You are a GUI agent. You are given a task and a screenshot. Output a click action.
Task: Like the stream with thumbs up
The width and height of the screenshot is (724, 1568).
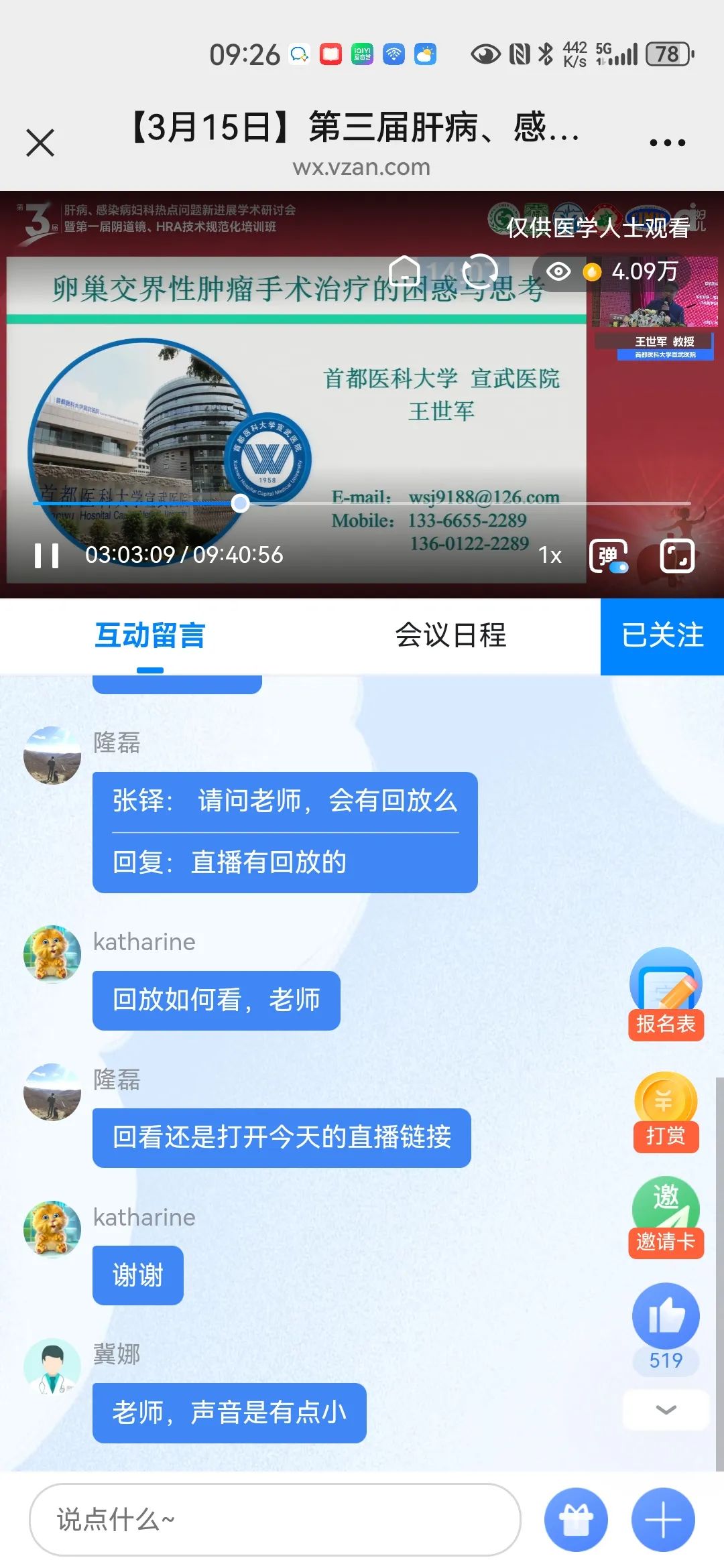[x=666, y=1316]
